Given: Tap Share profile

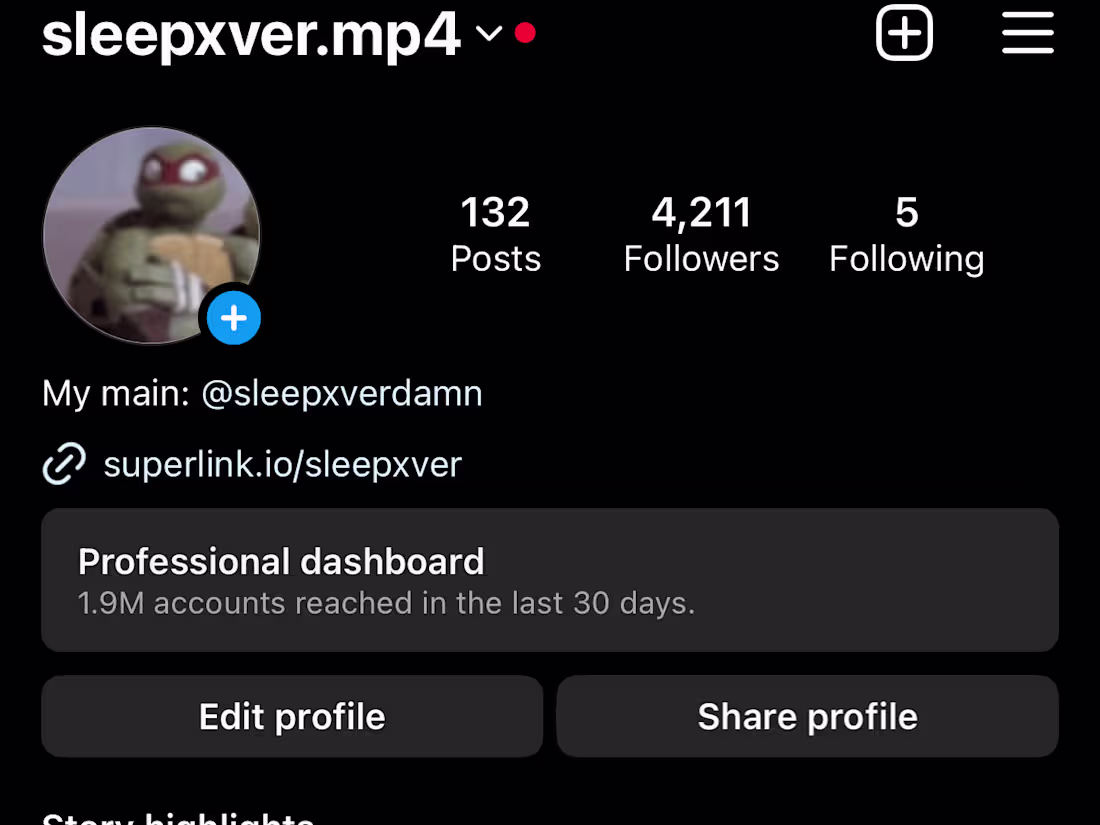Looking at the screenshot, I should (x=807, y=717).
